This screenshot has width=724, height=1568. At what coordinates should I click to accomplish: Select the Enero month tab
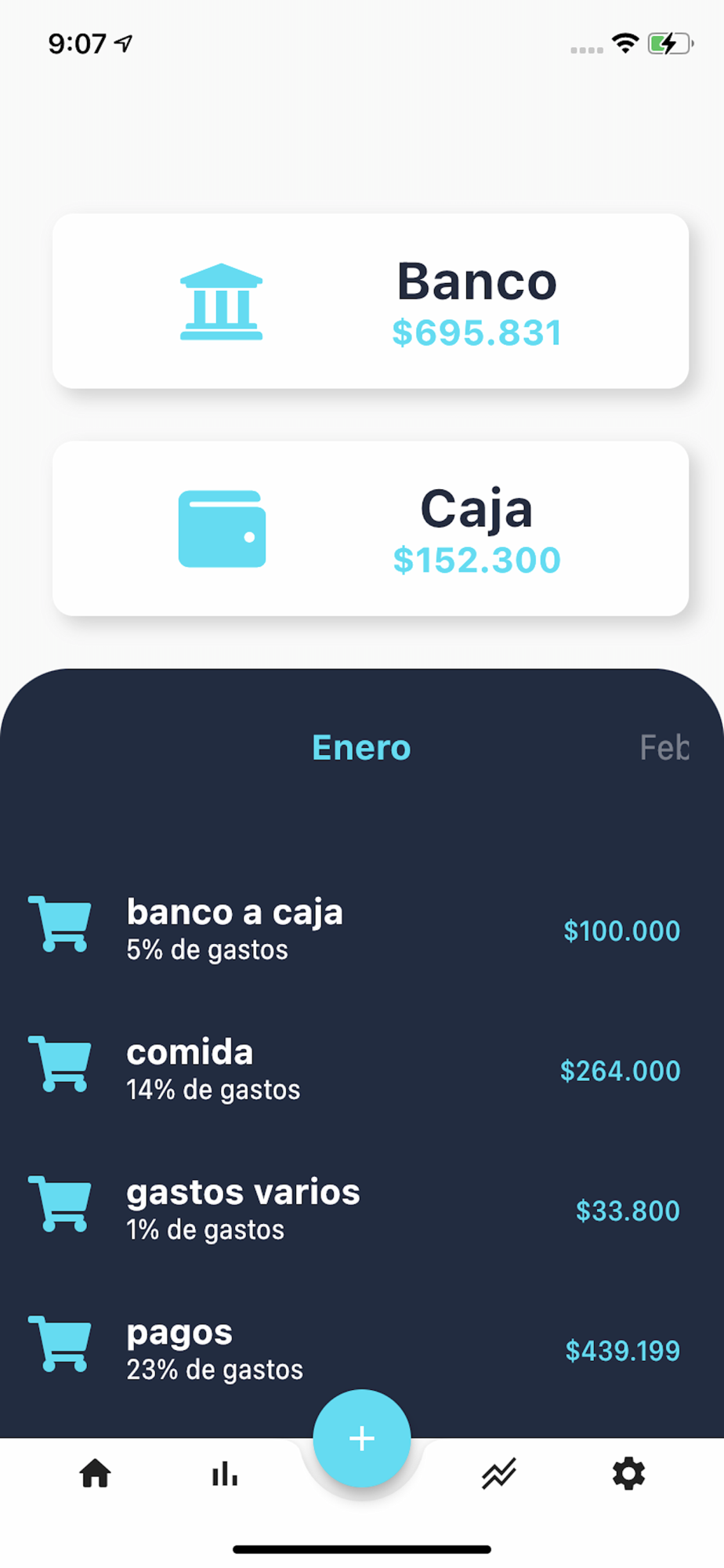point(361,747)
